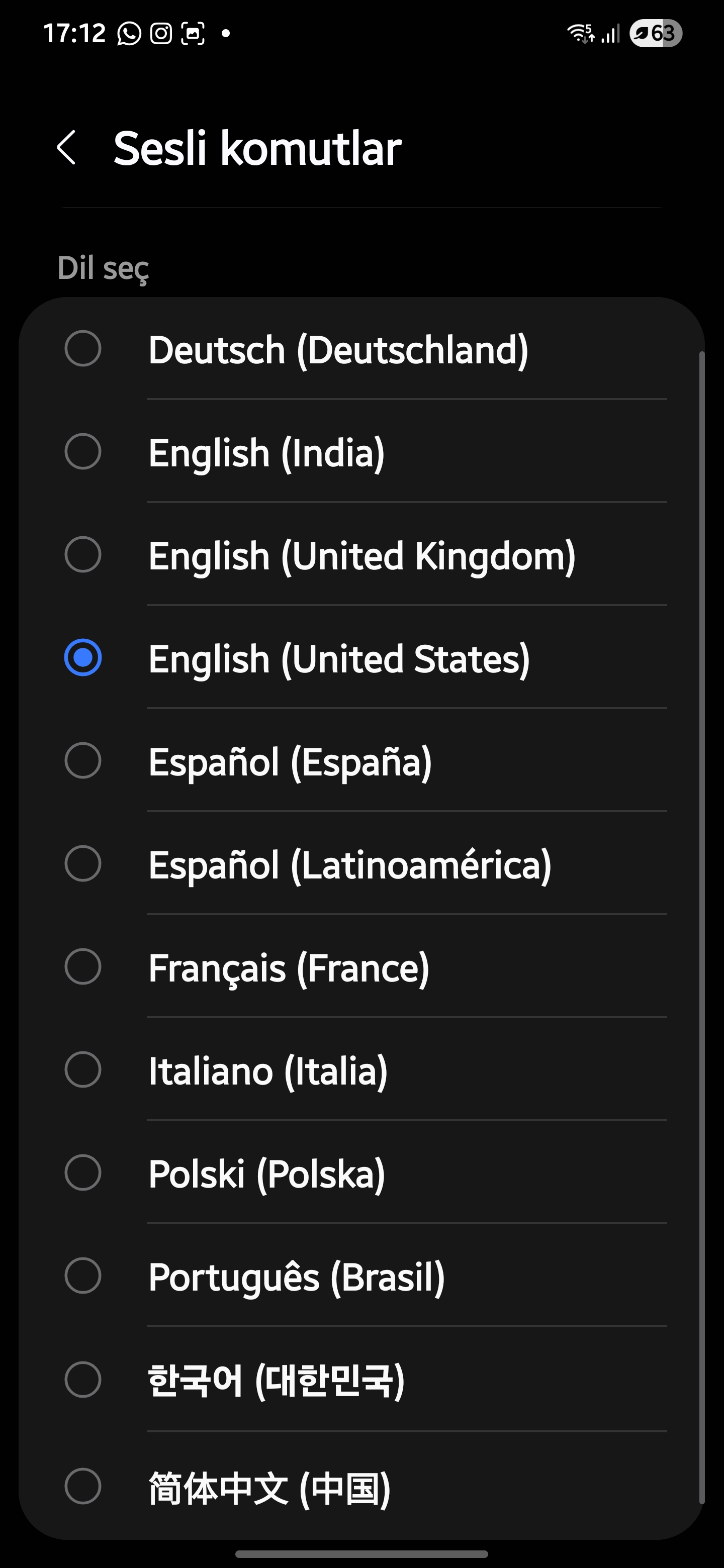Pick English (United Kingdom)

click(361, 554)
